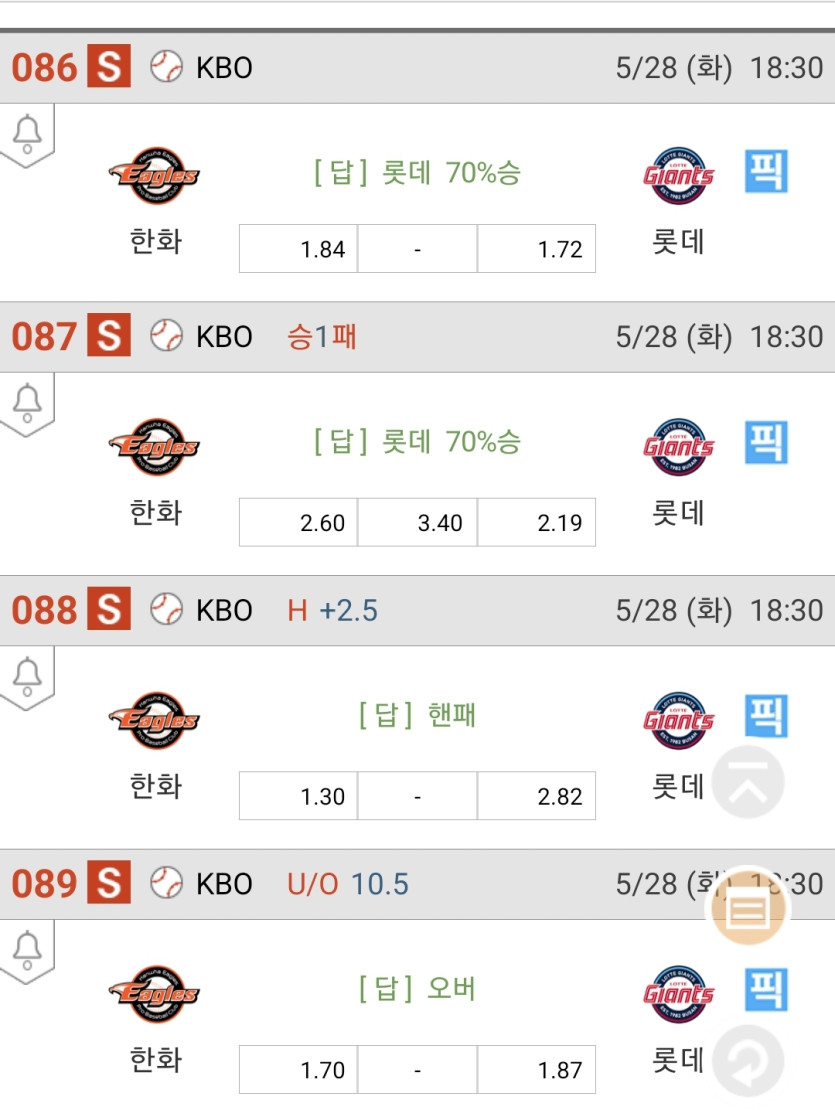Choose odds 2.60 in match 087
This screenshot has width=835, height=1110.
pyautogui.click(x=298, y=522)
